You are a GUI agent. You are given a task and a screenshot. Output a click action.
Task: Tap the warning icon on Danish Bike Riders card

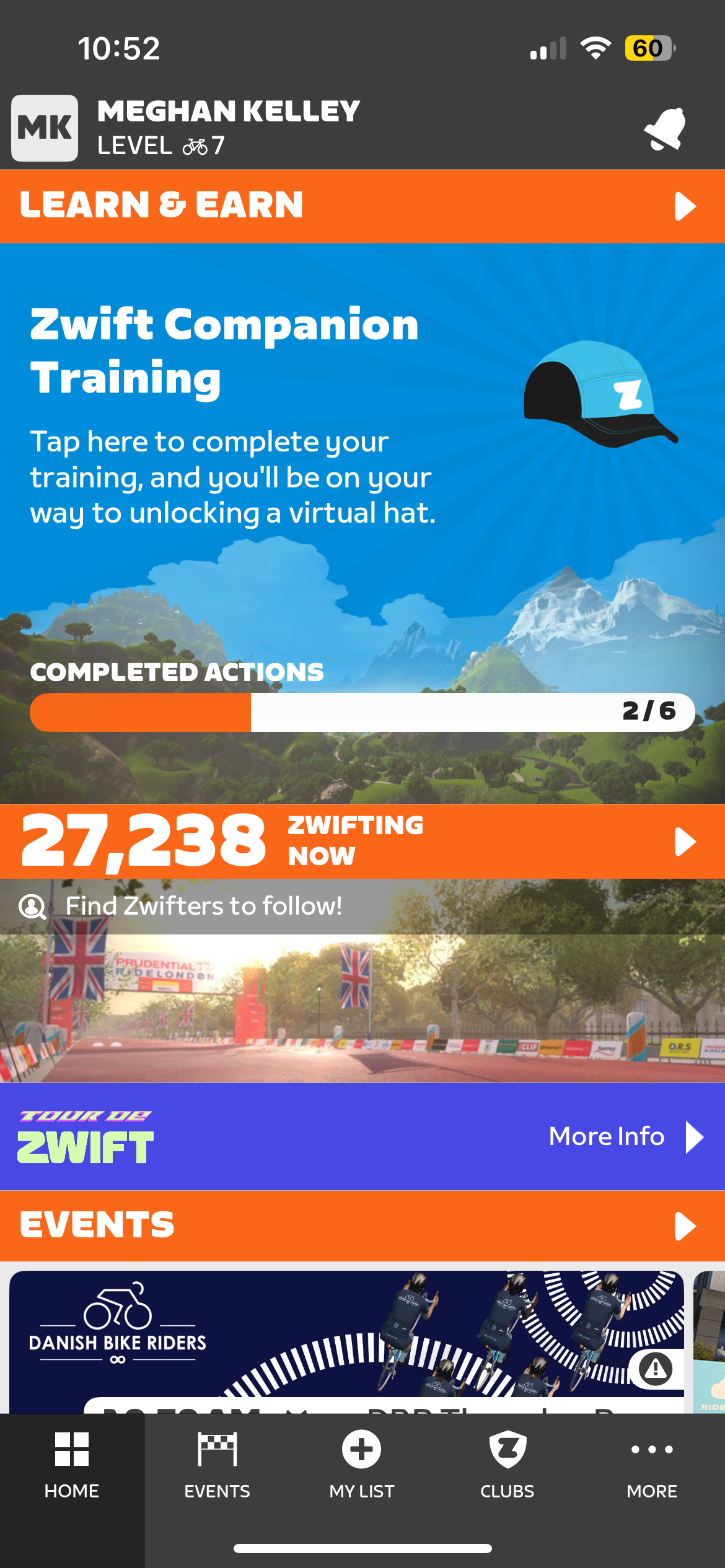click(656, 1369)
